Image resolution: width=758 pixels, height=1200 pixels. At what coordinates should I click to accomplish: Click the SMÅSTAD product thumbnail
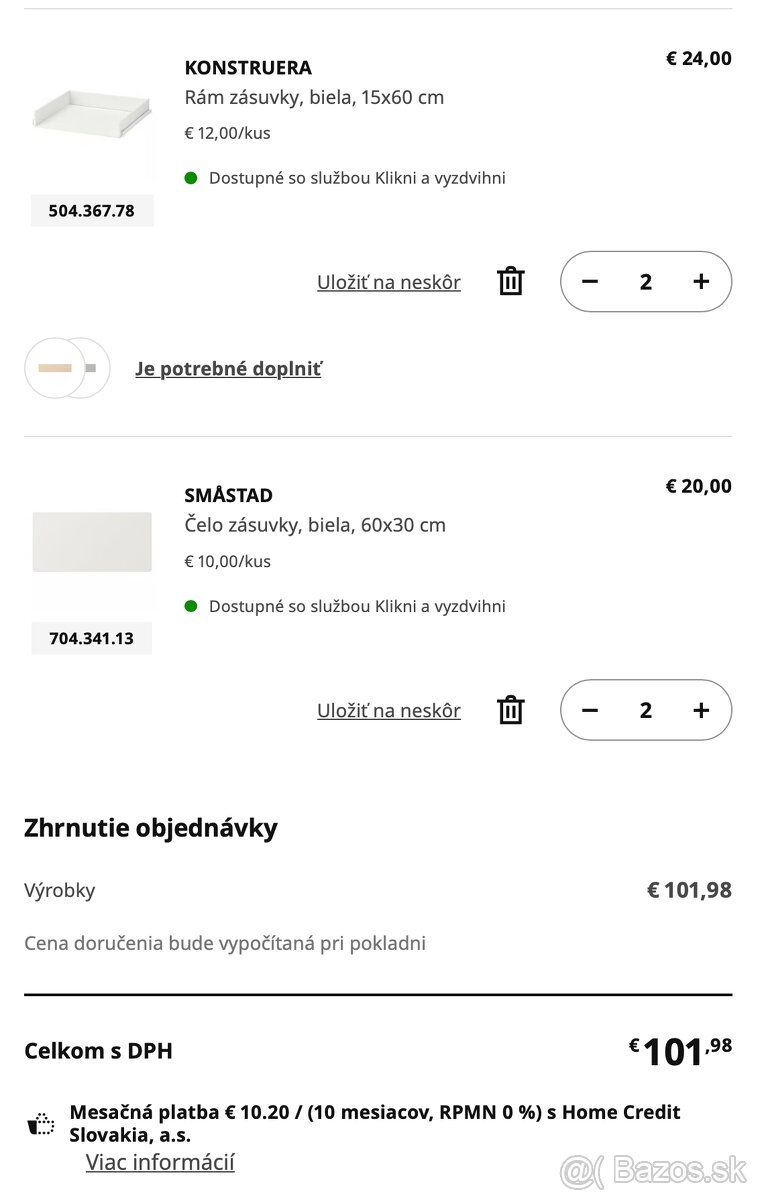click(91, 542)
